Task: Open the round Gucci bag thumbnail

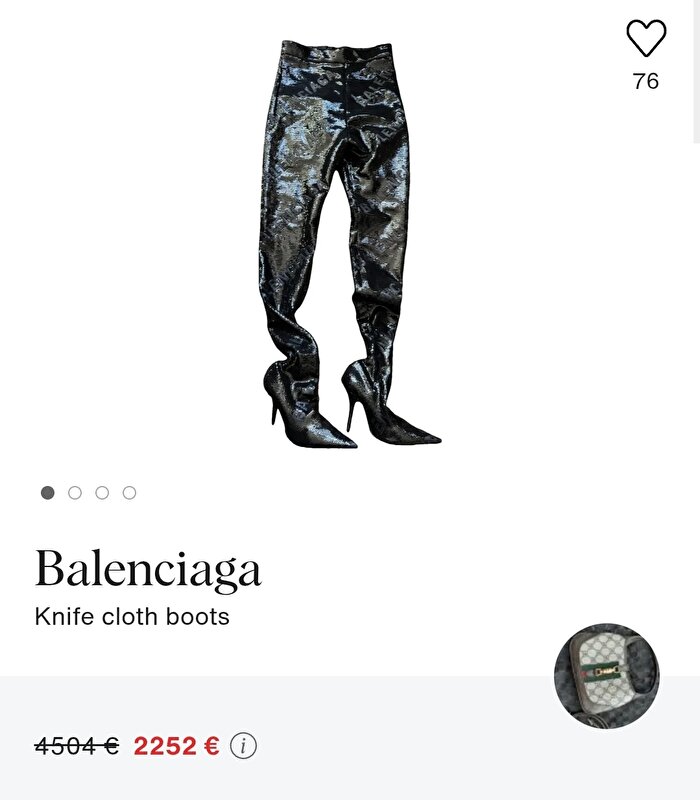Action: [x=606, y=677]
